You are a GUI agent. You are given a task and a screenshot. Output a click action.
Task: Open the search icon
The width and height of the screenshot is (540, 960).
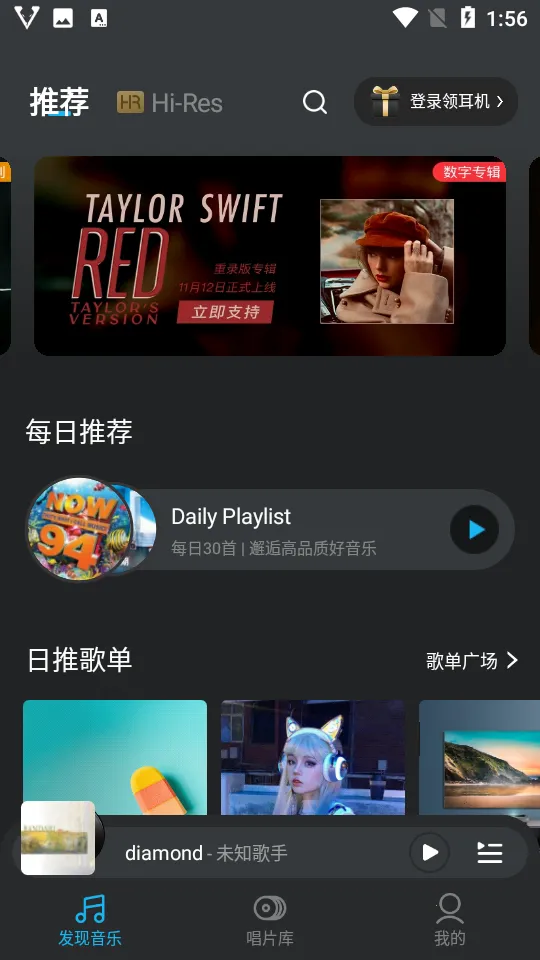[x=315, y=102]
